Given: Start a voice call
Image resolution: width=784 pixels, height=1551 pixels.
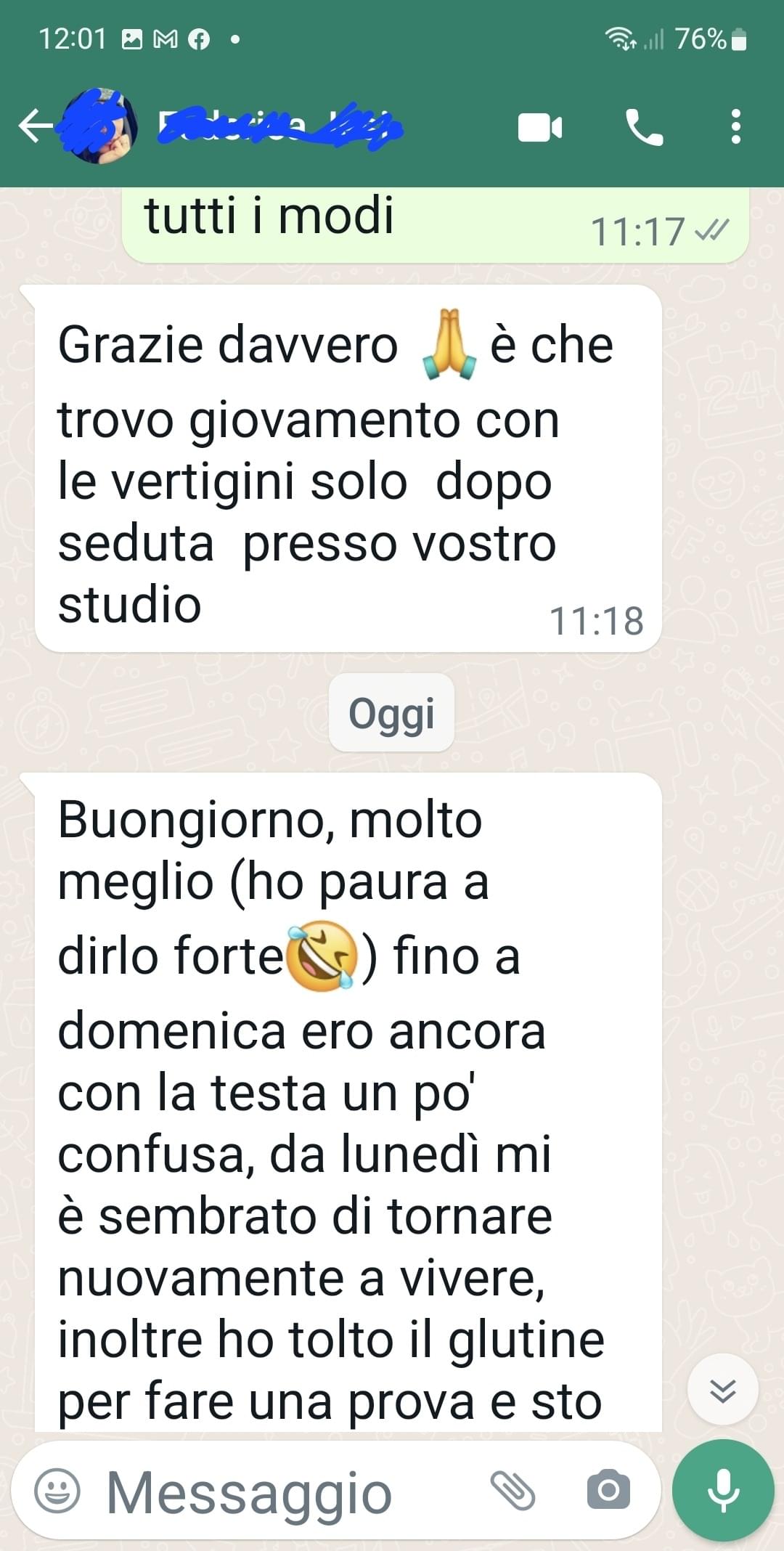Looking at the screenshot, I should coord(644,128).
